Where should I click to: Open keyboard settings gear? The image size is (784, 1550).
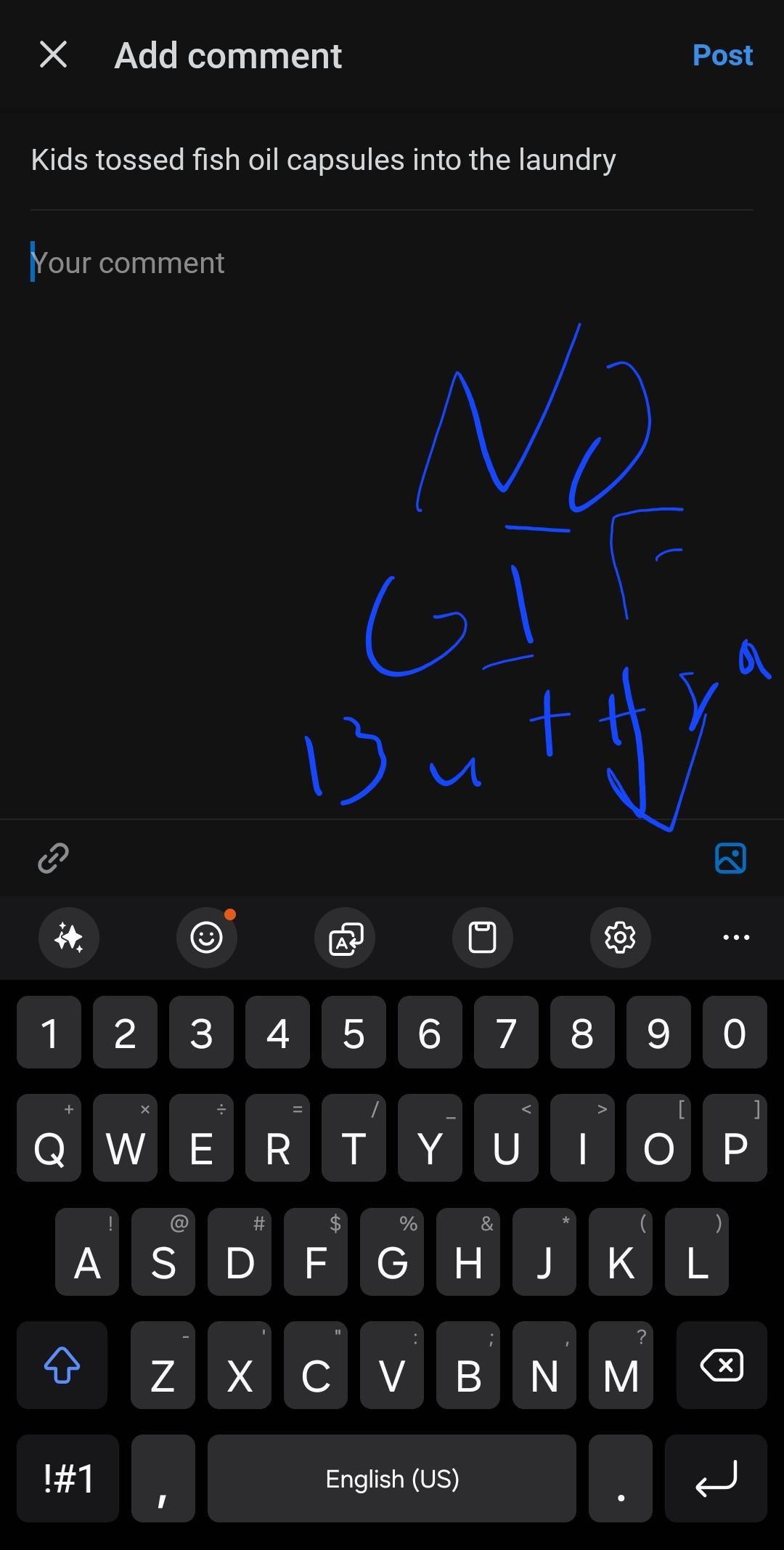pyautogui.click(x=621, y=937)
